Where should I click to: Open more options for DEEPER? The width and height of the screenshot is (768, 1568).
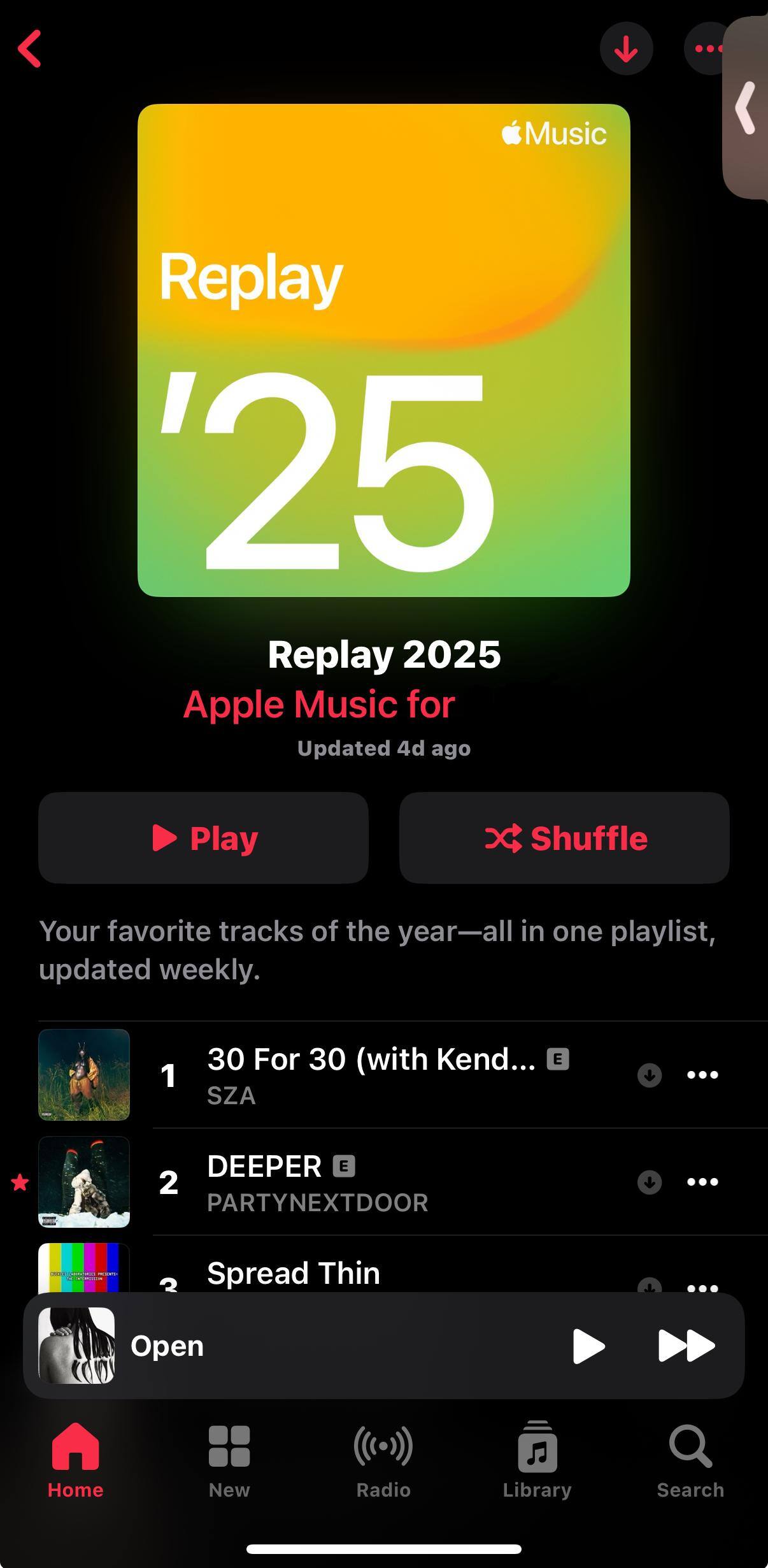coord(702,1182)
